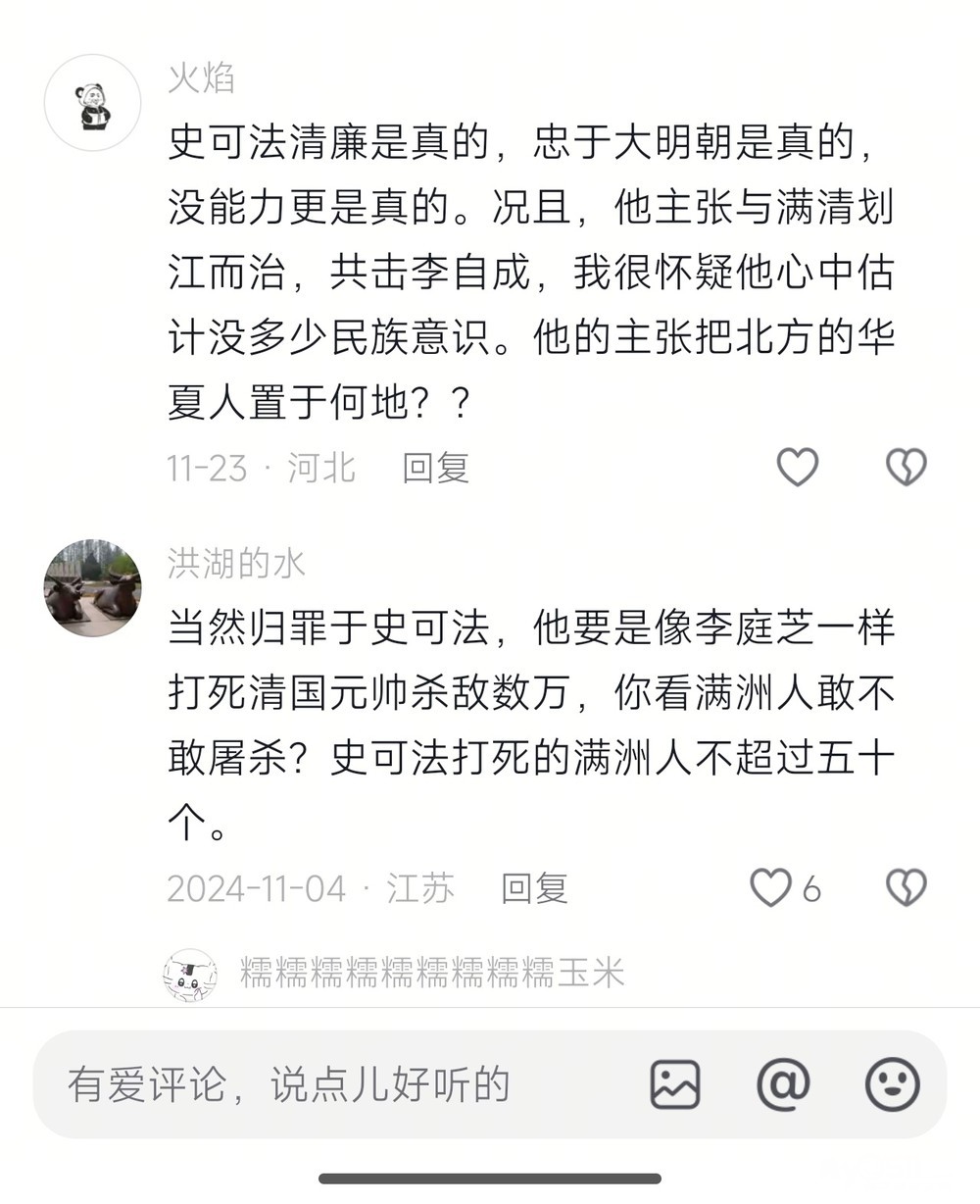Tap the username 洪湖的水
This screenshot has height=1204, width=980.
[236, 564]
